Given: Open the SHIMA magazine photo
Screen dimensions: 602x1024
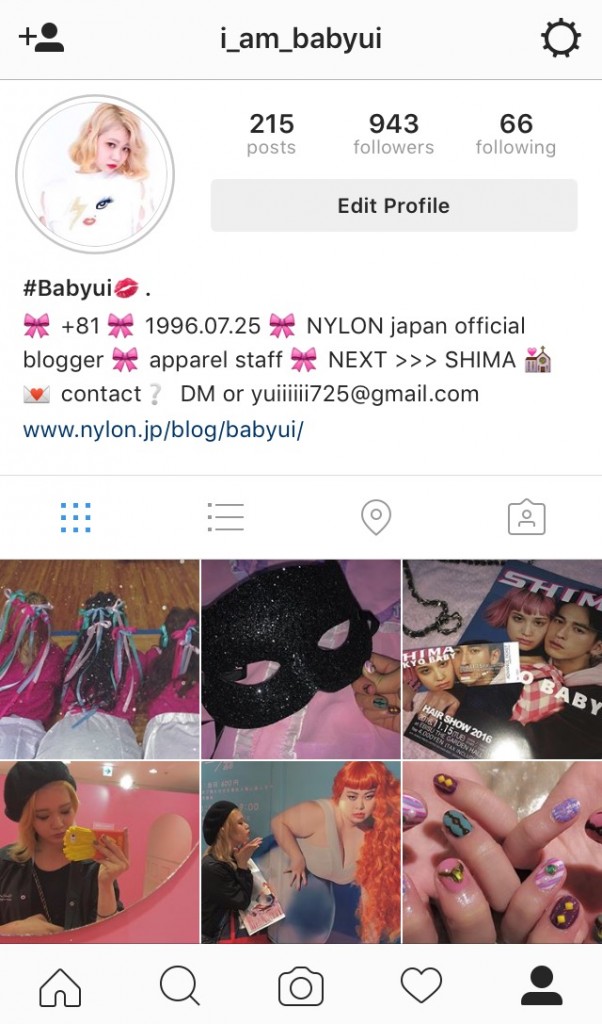Looking at the screenshot, I should pos(502,658).
